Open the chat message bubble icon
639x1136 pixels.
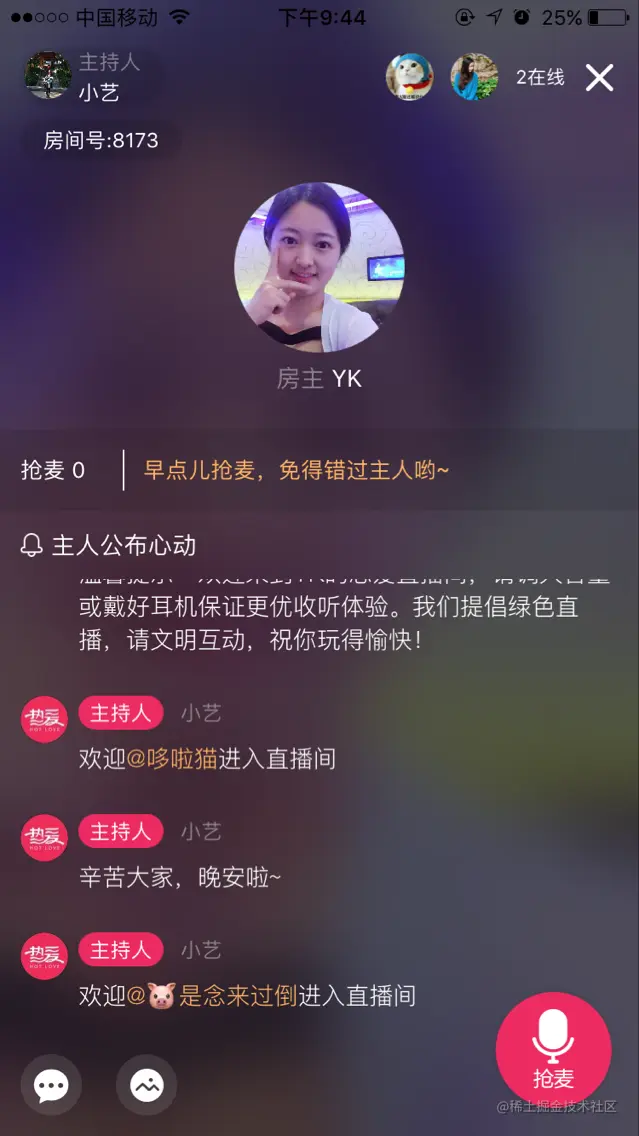tap(51, 1085)
